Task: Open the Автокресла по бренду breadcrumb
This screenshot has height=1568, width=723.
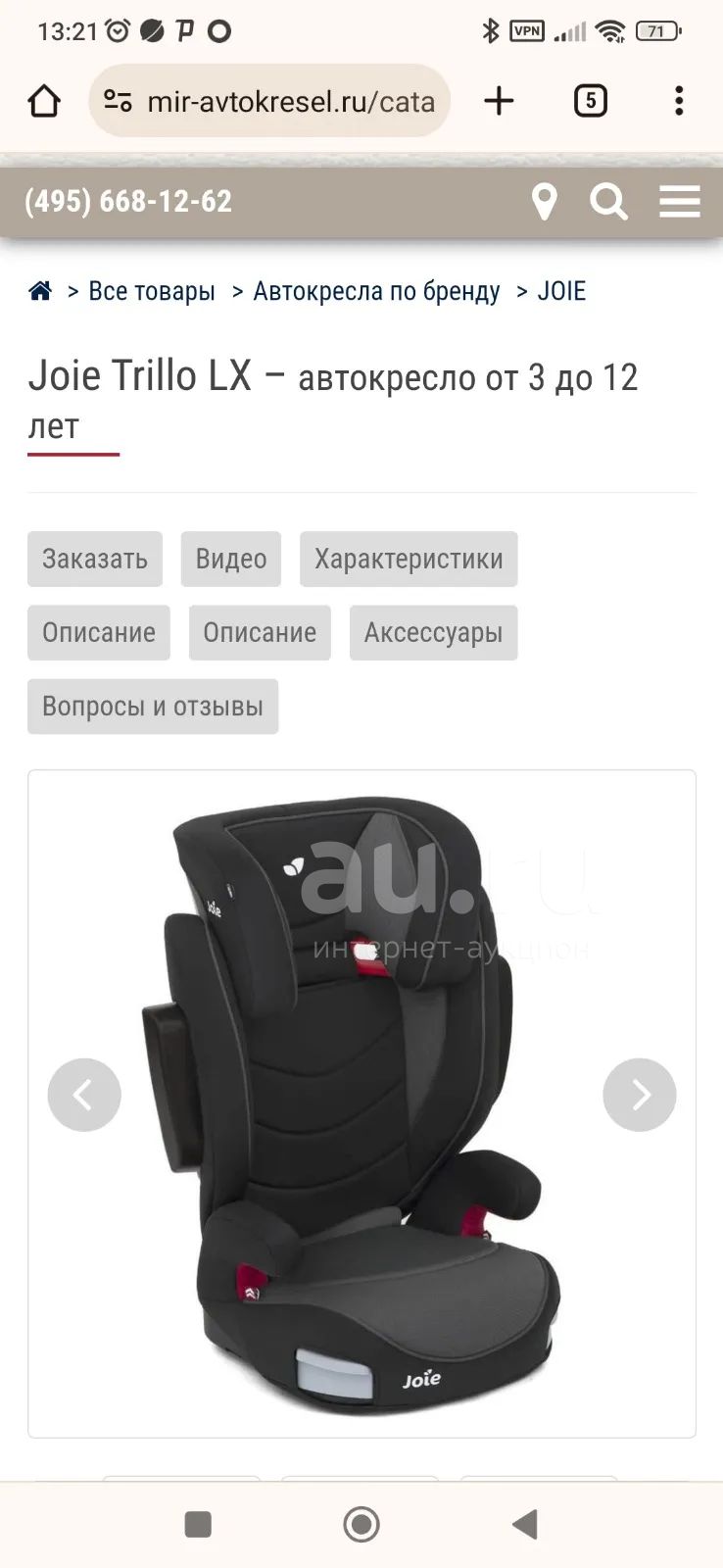Action: [376, 291]
